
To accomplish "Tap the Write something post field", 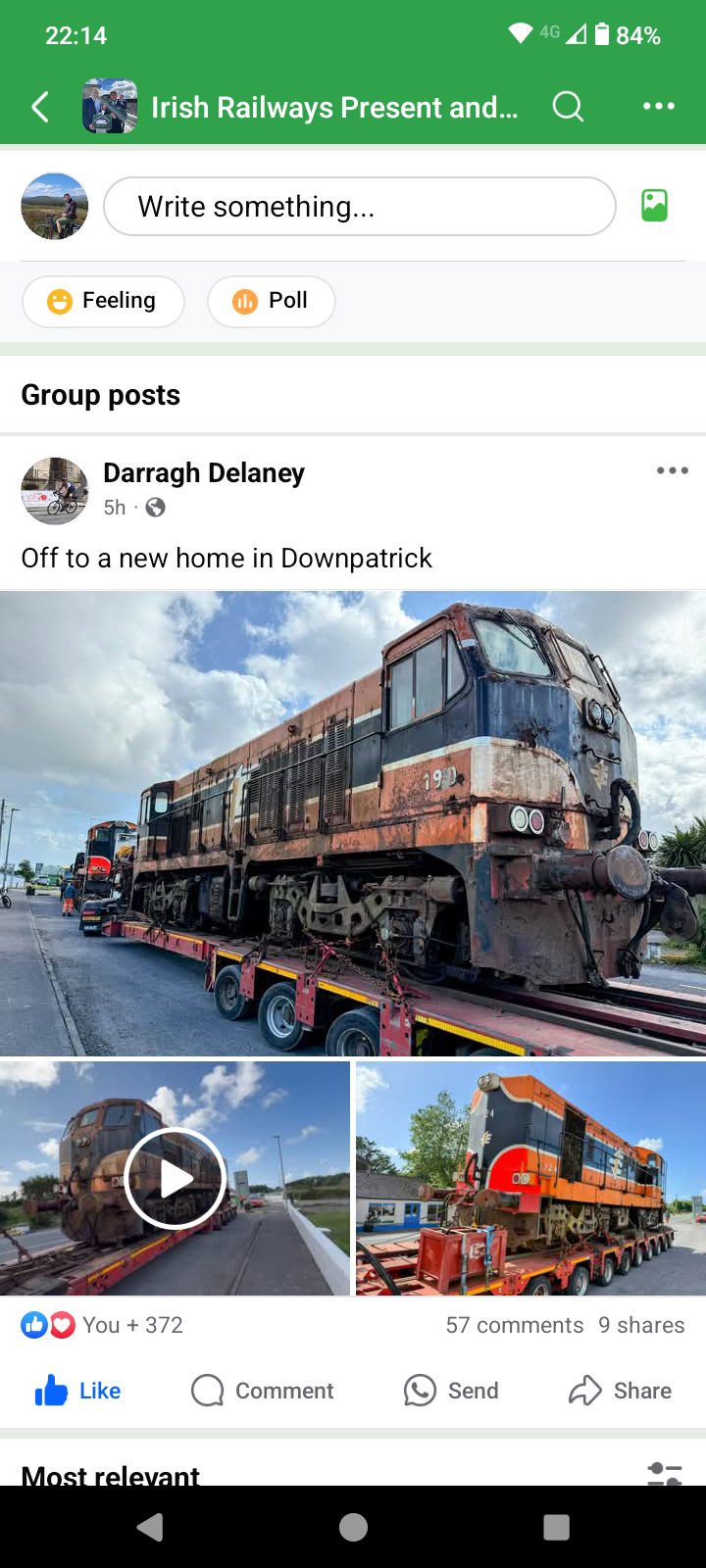I will pyautogui.click(x=360, y=207).
